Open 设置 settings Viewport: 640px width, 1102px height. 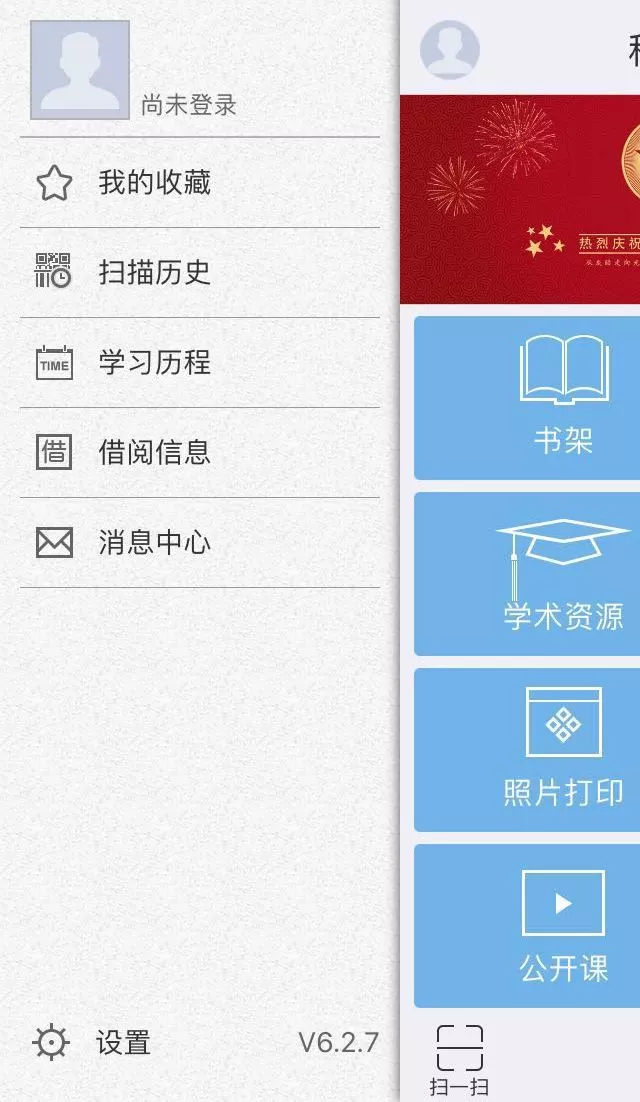122,1043
